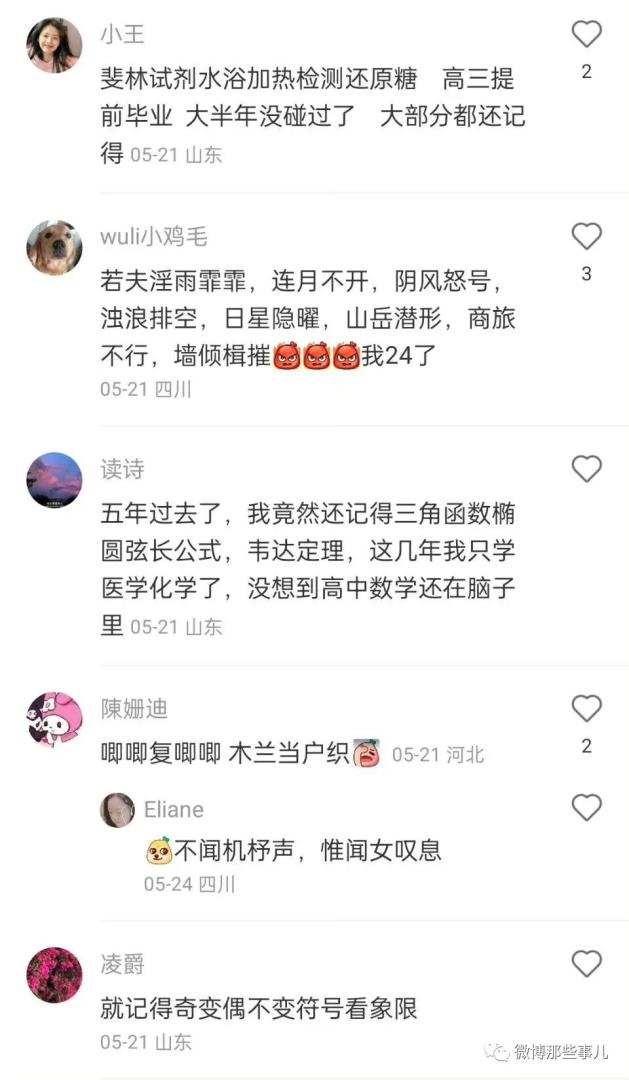Open 小王's profile avatar
This screenshot has height=1080, width=629.
(x=54, y=45)
